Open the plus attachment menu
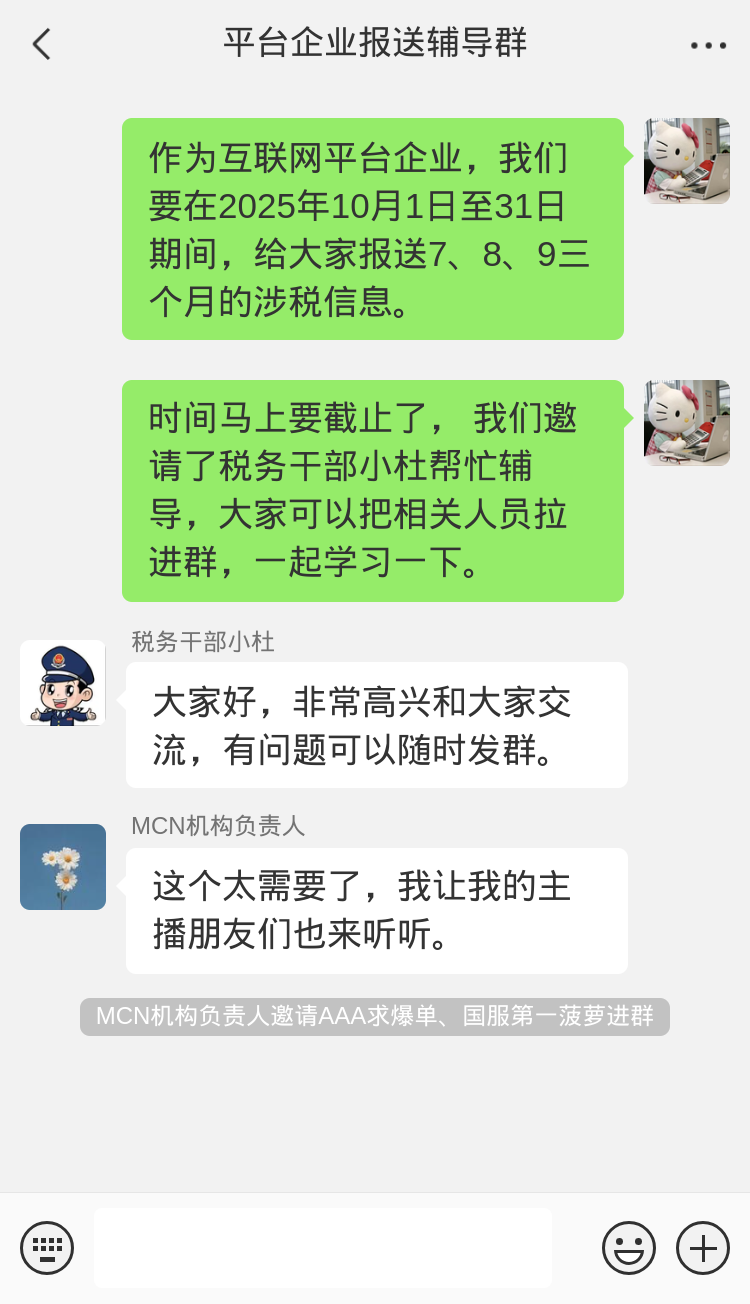The height and width of the screenshot is (1304, 750). [702, 1247]
